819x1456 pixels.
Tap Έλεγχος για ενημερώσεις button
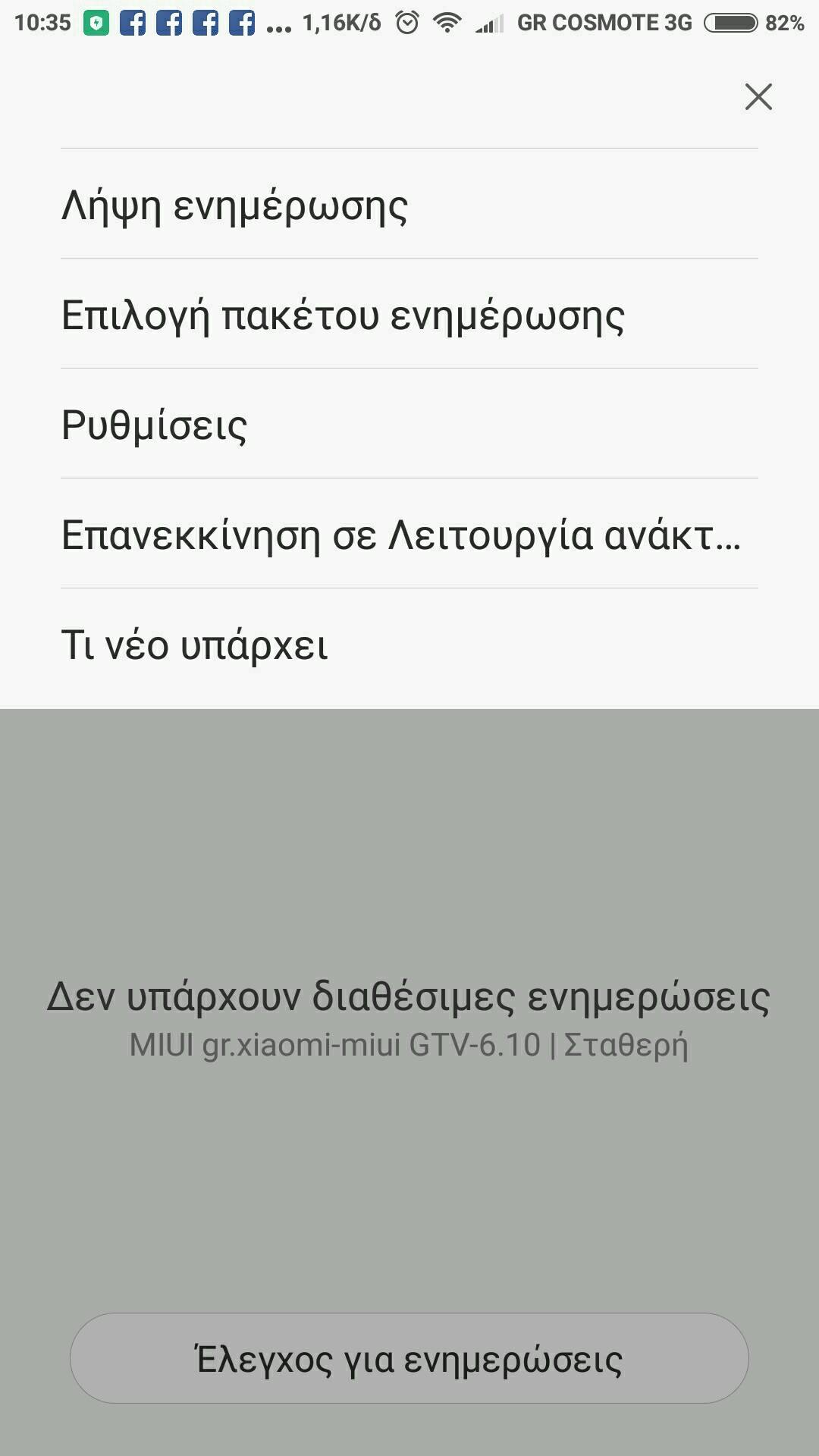point(409,1359)
